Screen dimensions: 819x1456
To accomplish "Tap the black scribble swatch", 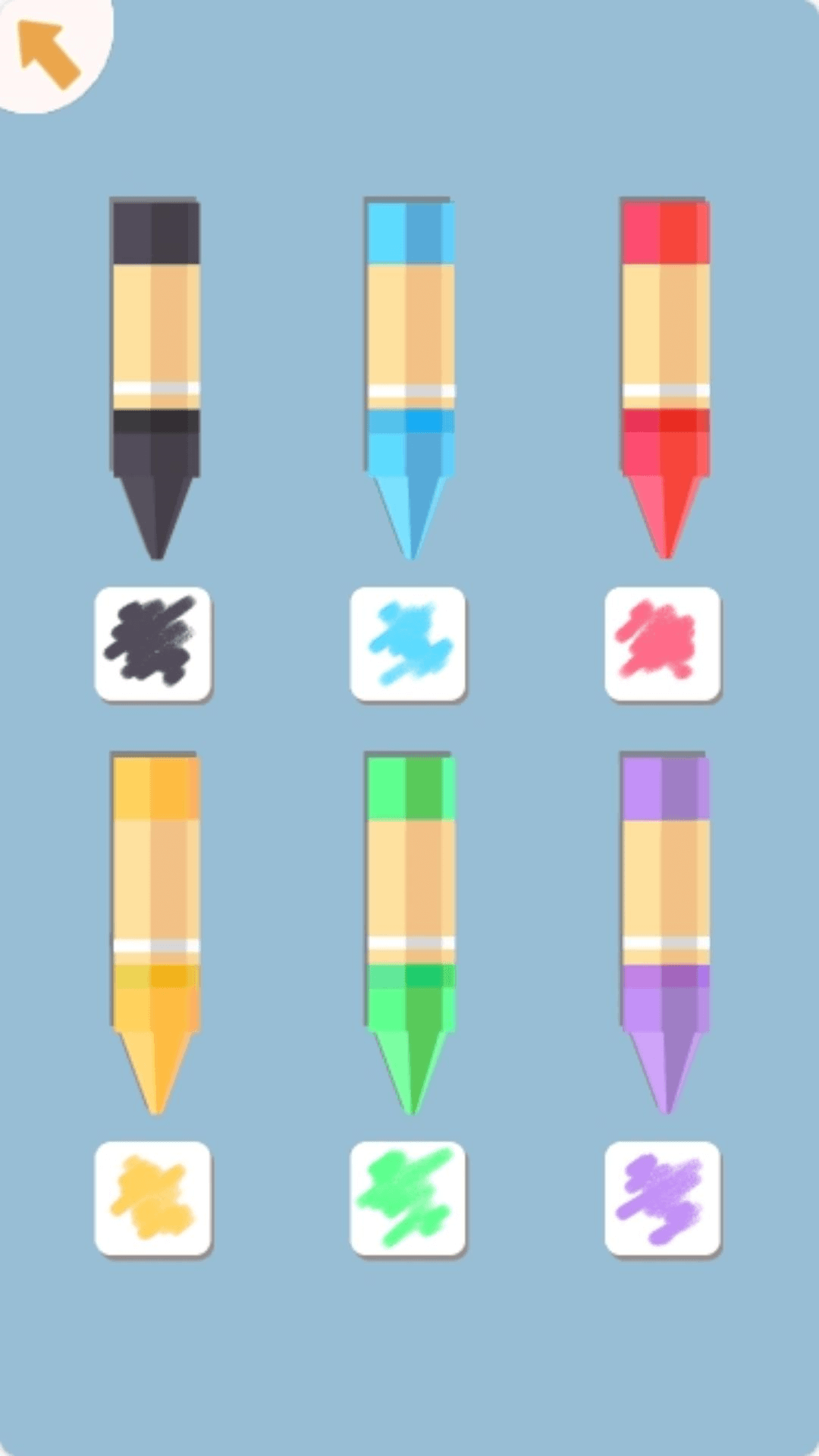I will pyautogui.click(x=153, y=644).
